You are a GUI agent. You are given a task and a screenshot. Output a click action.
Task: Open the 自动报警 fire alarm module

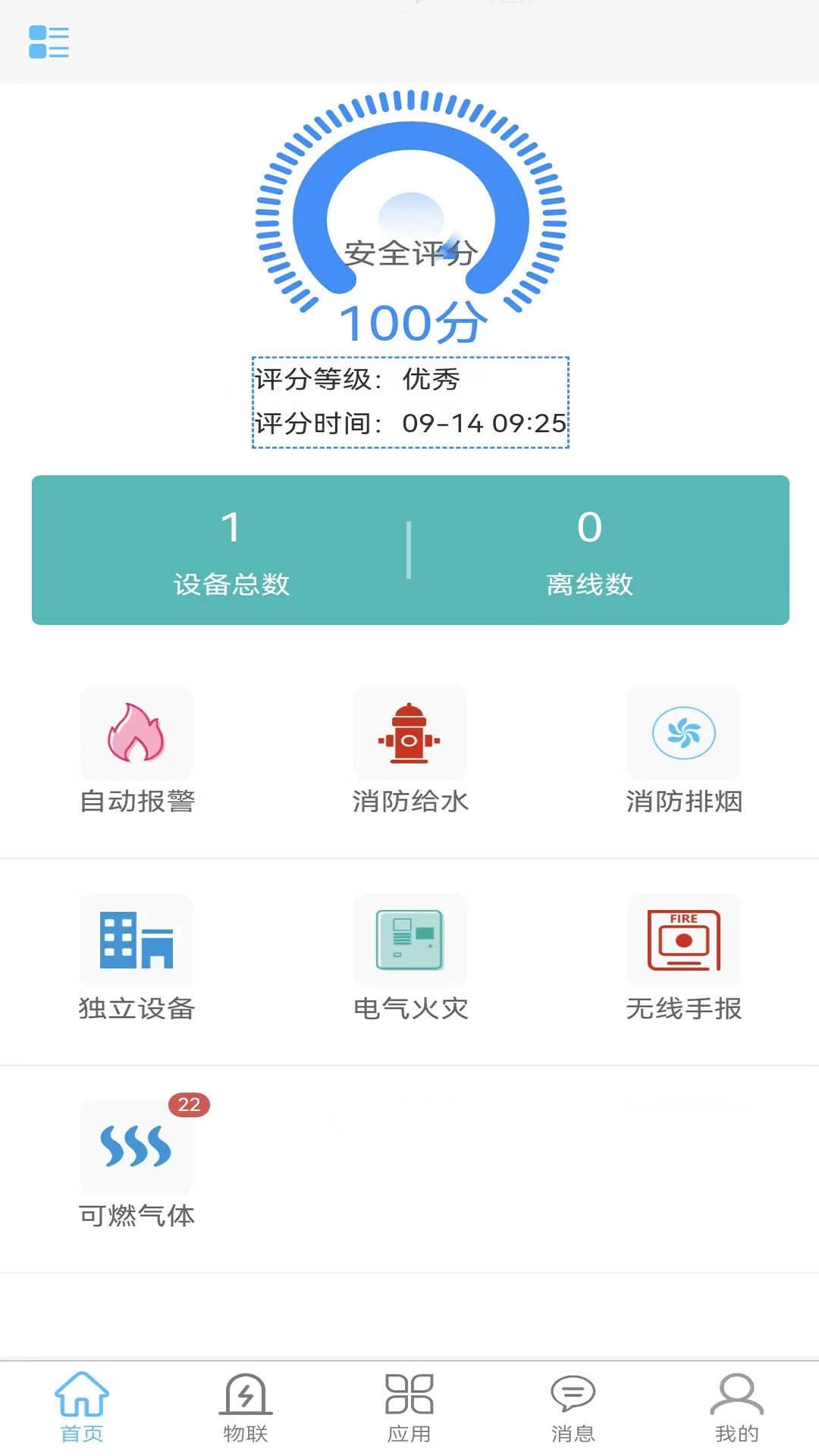pos(135,732)
